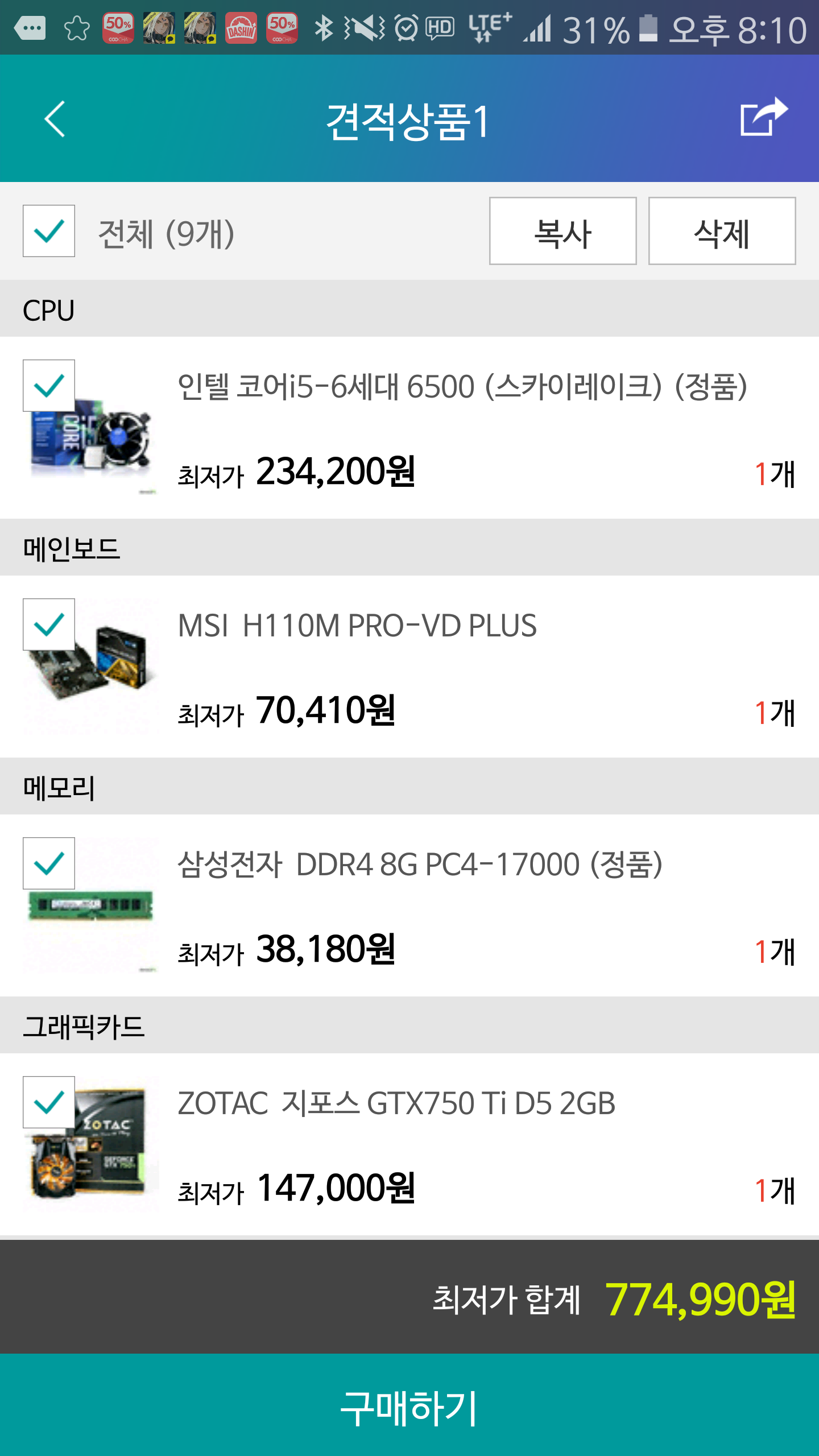View MSI H110M PRO-VD PLUS details

[357, 626]
